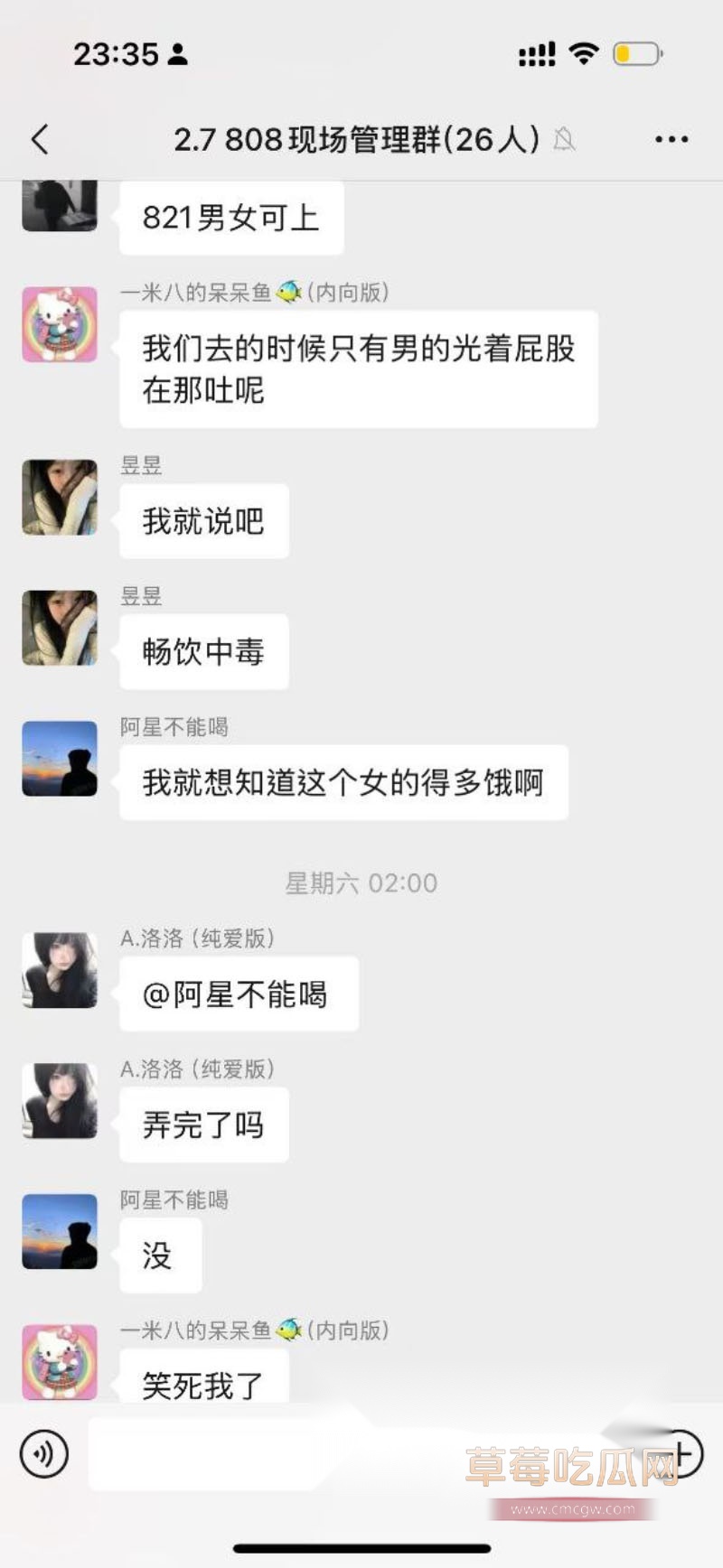Open 昱昱's avatar next to "我就说吧"
Image resolution: width=723 pixels, height=1568 pixels.
pyautogui.click(x=60, y=498)
